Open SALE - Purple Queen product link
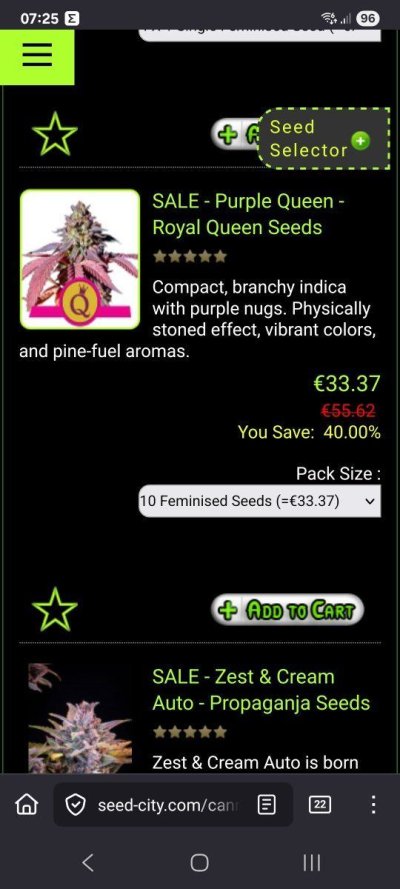This screenshot has width=400, height=889. coord(249,214)
